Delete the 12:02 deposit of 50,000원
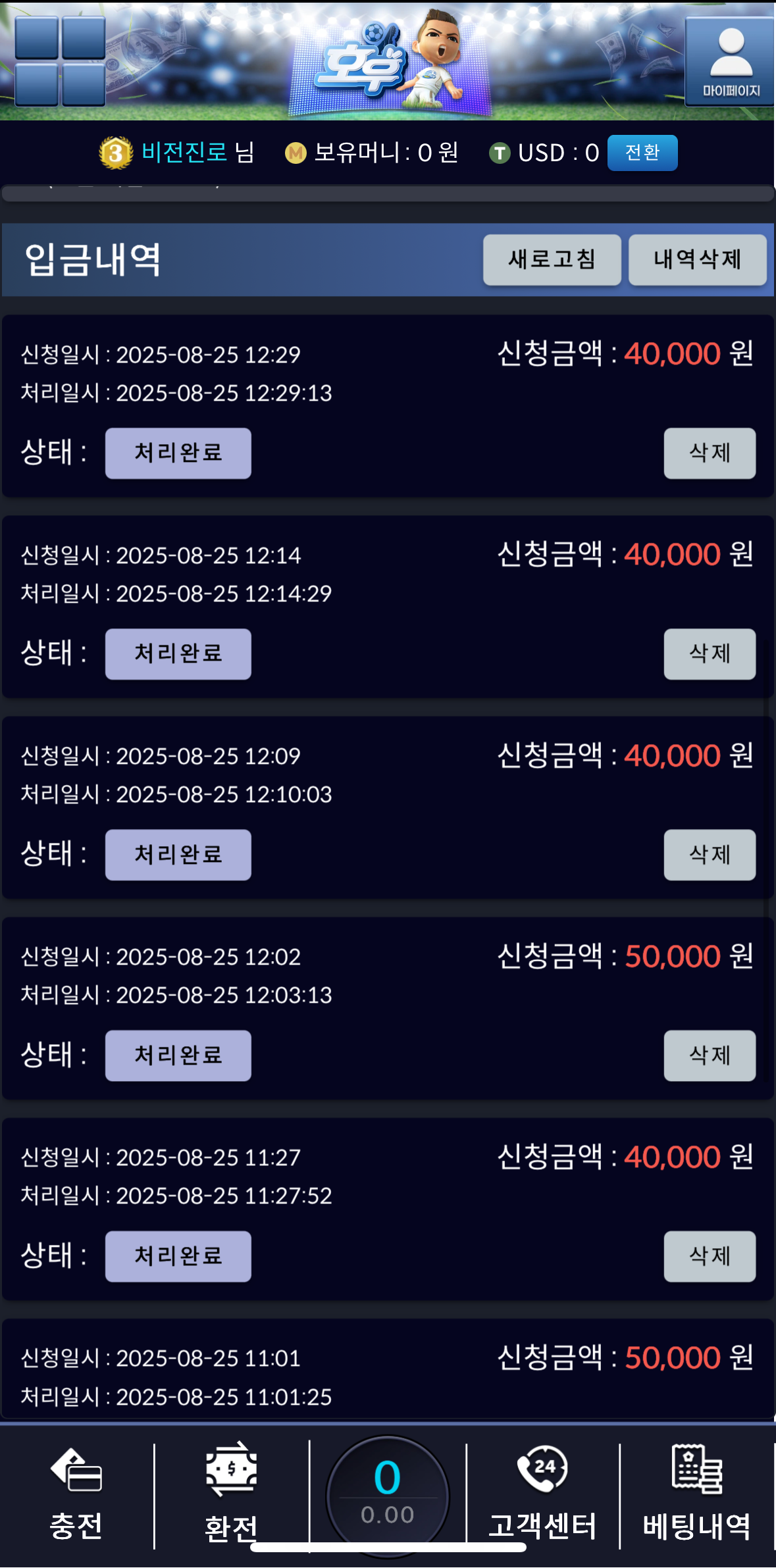Screen dimensions: 776x1568 coord(709,1055)
